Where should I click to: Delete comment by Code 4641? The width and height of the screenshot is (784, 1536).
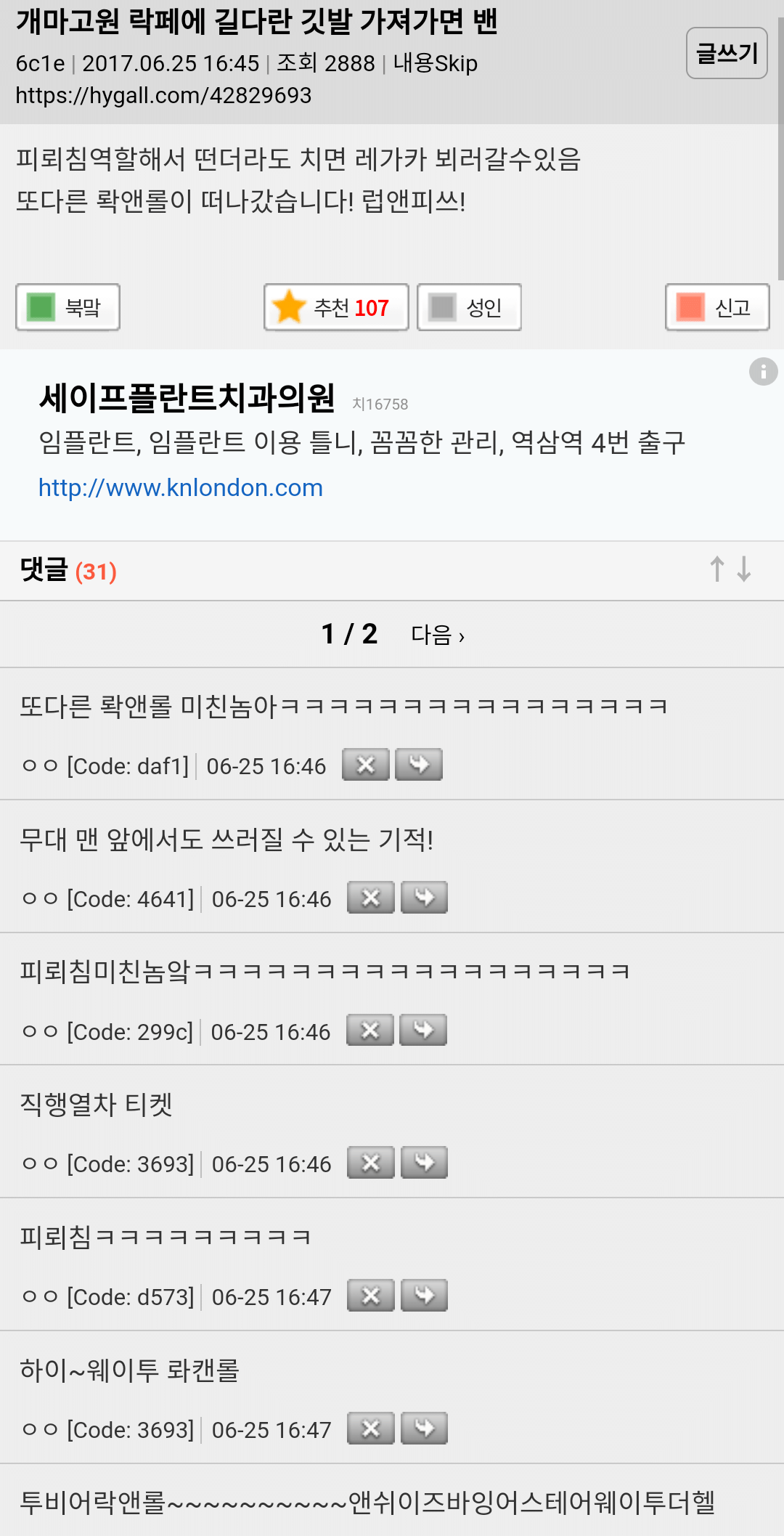(x=371, y=898)
